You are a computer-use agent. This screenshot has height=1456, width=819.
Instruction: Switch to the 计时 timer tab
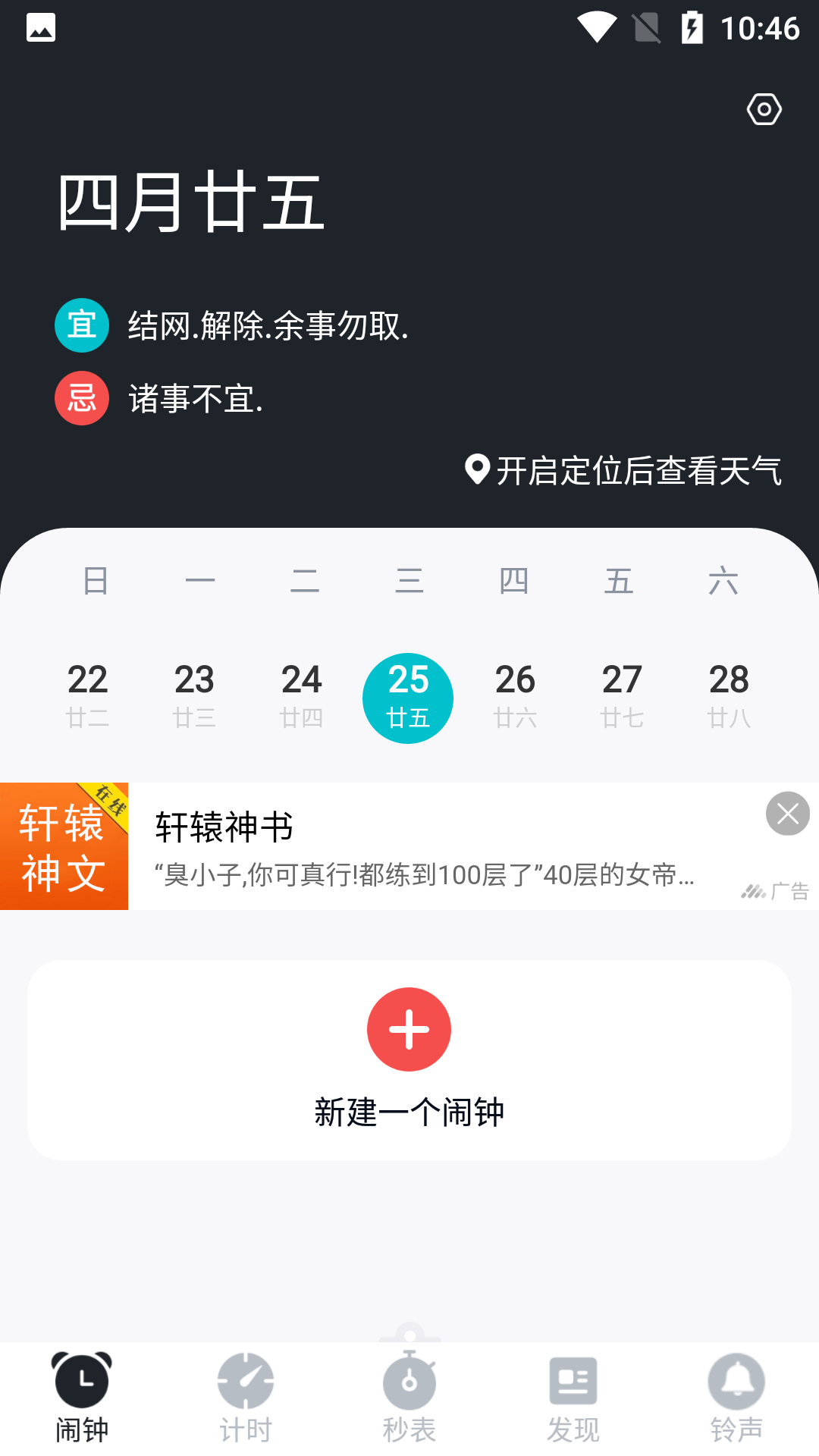click(x=246, y=1397)
